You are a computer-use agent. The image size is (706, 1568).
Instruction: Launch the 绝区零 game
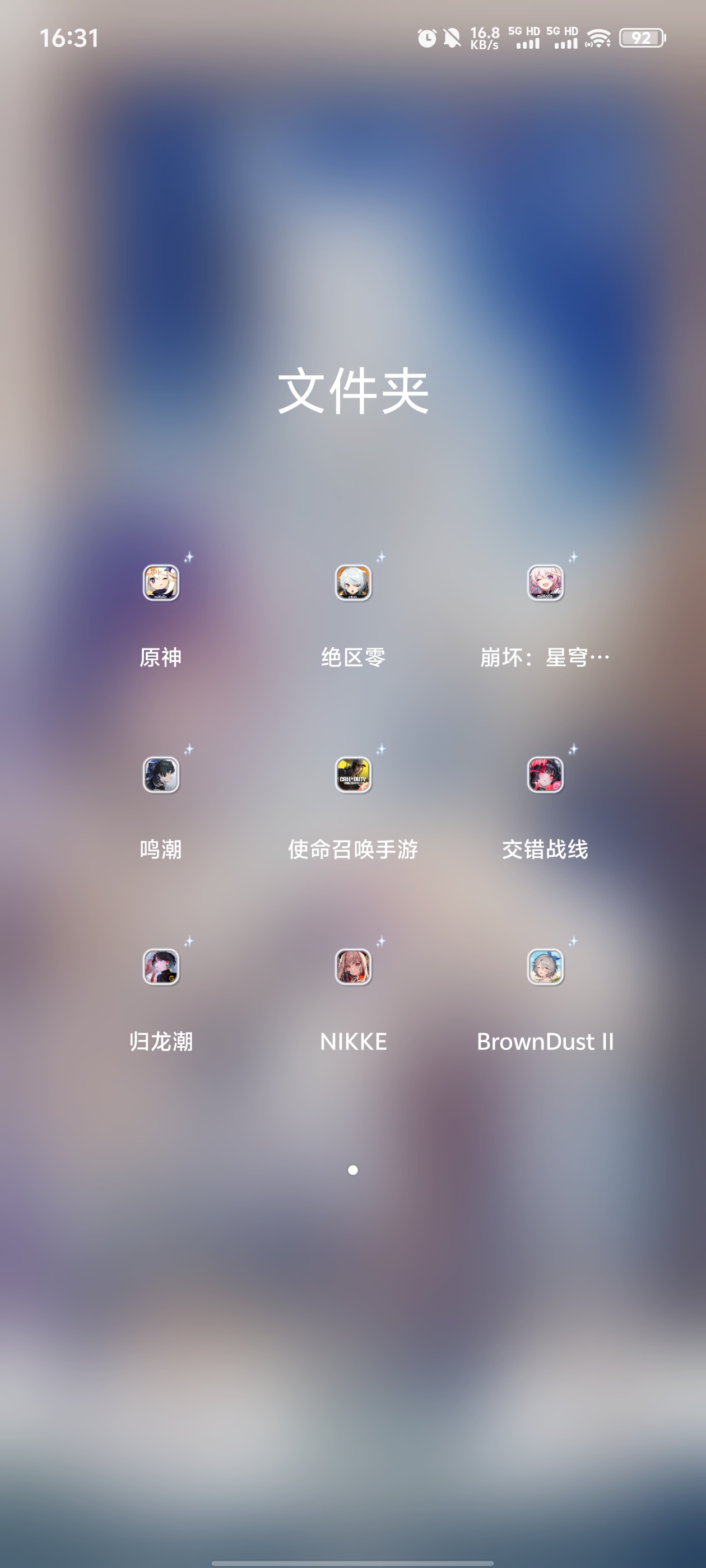(x=354, y=583)
